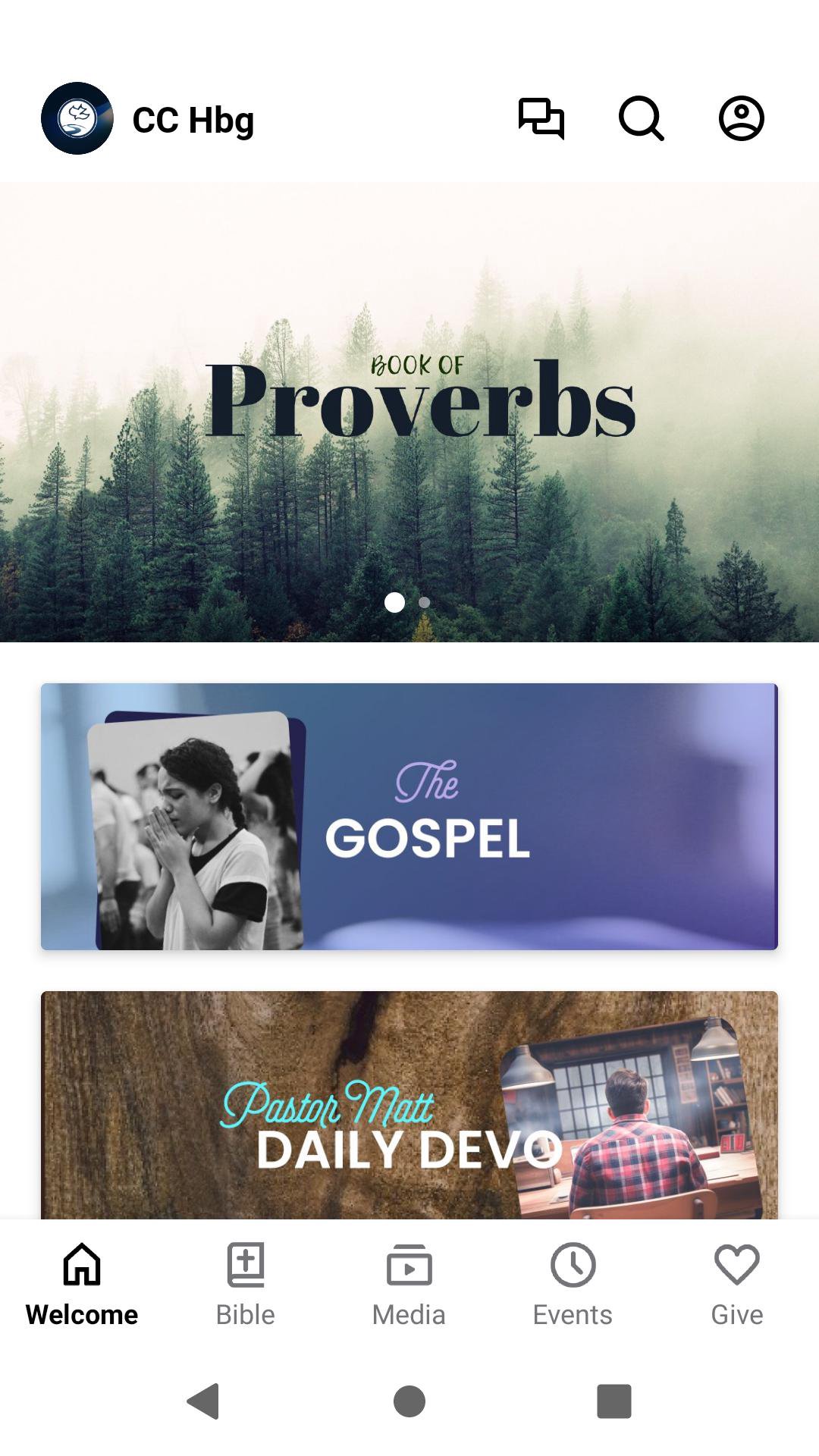This screenshot has height=1456, width=819.
Task: Switch to the Events tab
Action: (x=573, y=1285)
